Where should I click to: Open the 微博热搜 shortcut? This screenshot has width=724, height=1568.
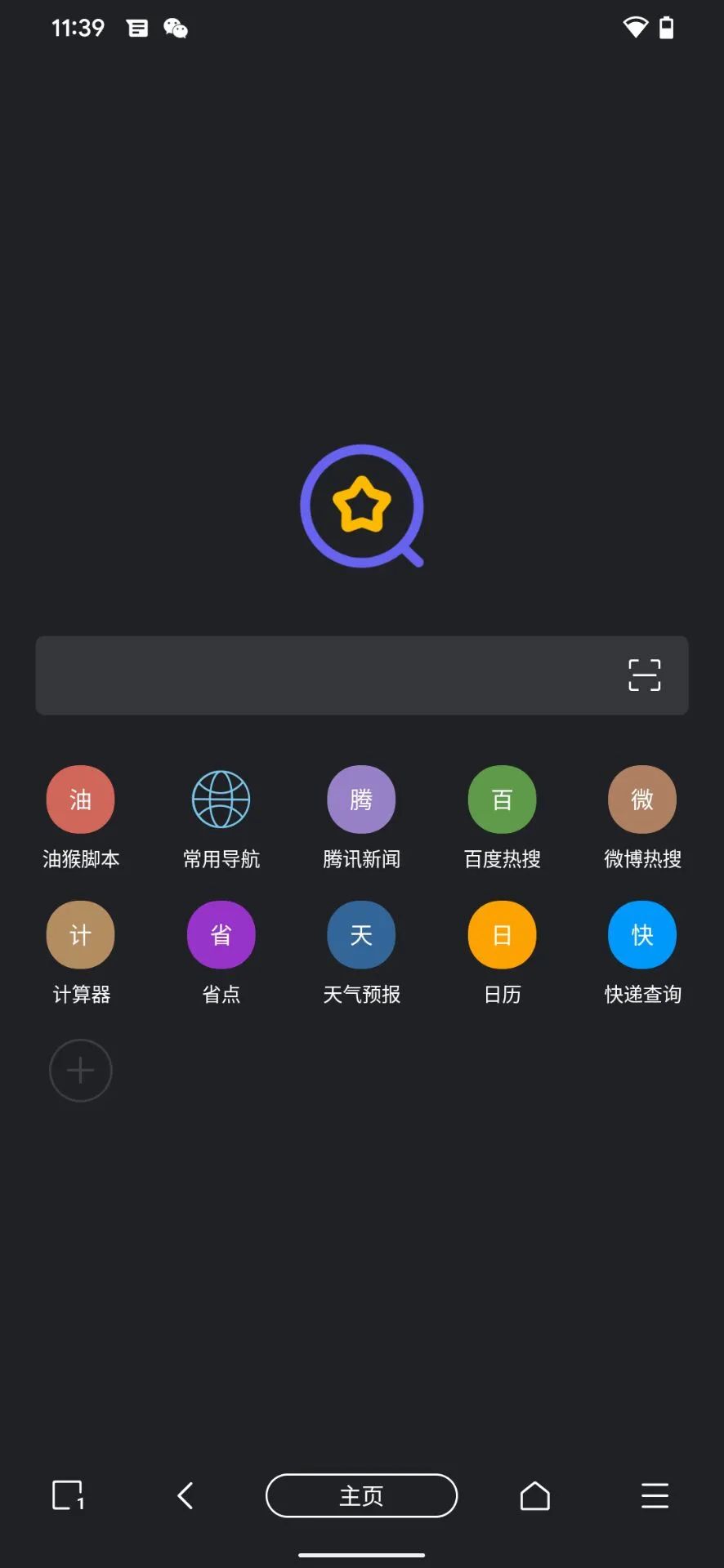pos(642,800)
